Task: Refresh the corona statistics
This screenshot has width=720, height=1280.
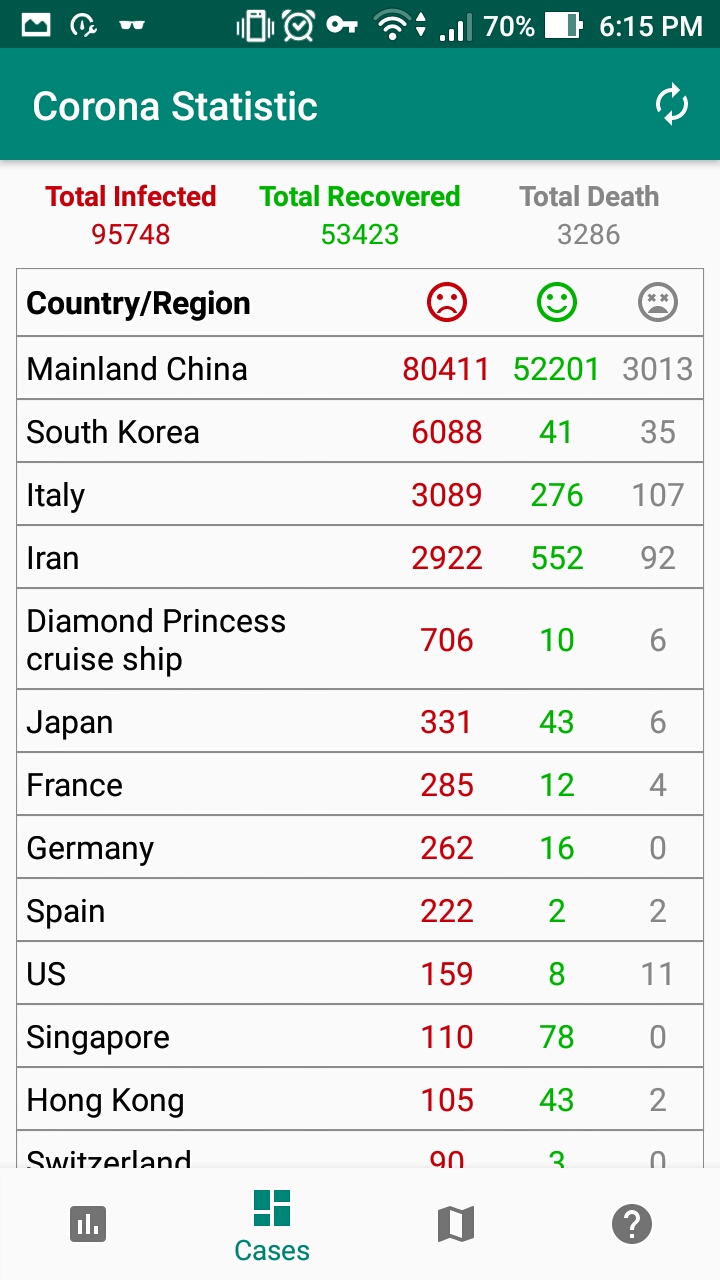Action: click(x=672, y=106)
